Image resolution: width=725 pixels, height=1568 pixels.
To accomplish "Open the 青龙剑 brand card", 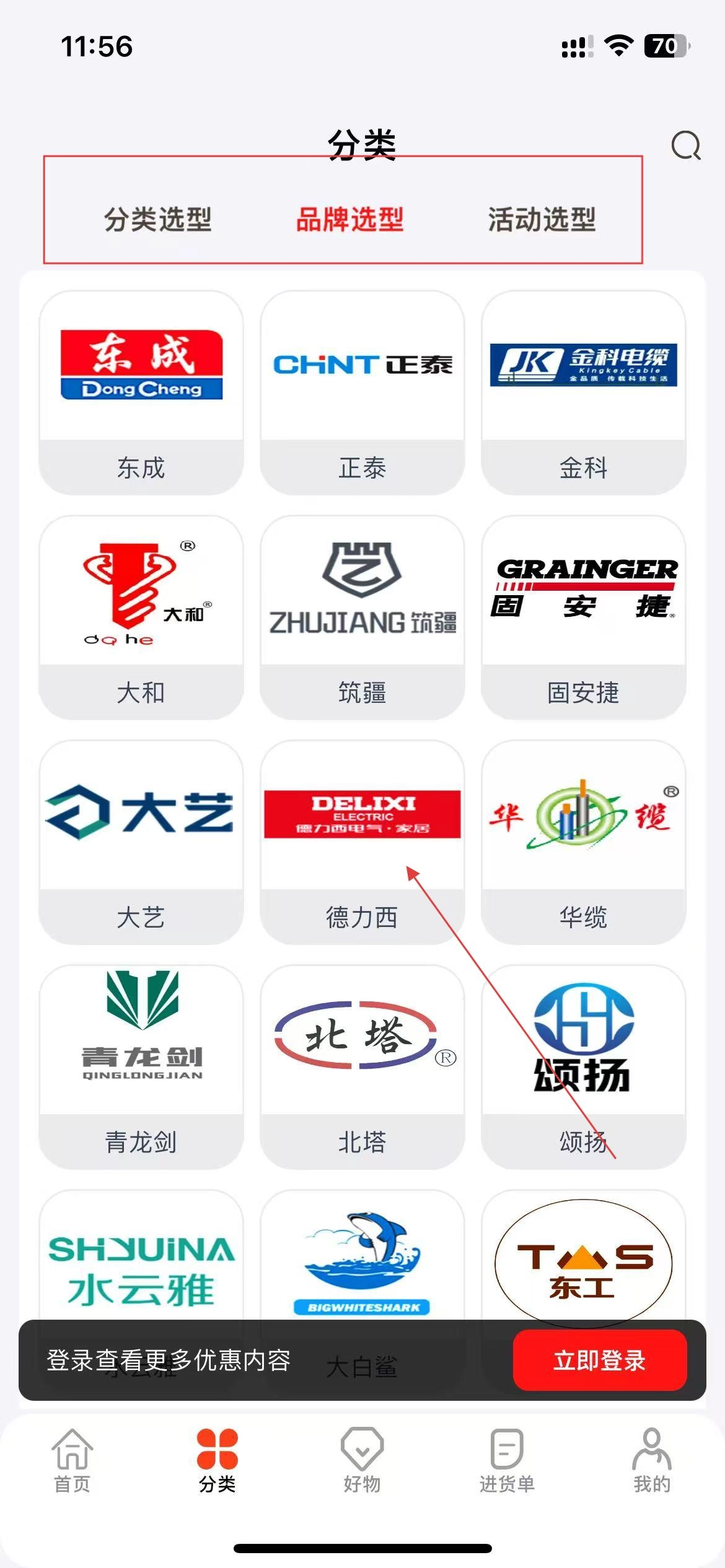I will coord(141,1066).
